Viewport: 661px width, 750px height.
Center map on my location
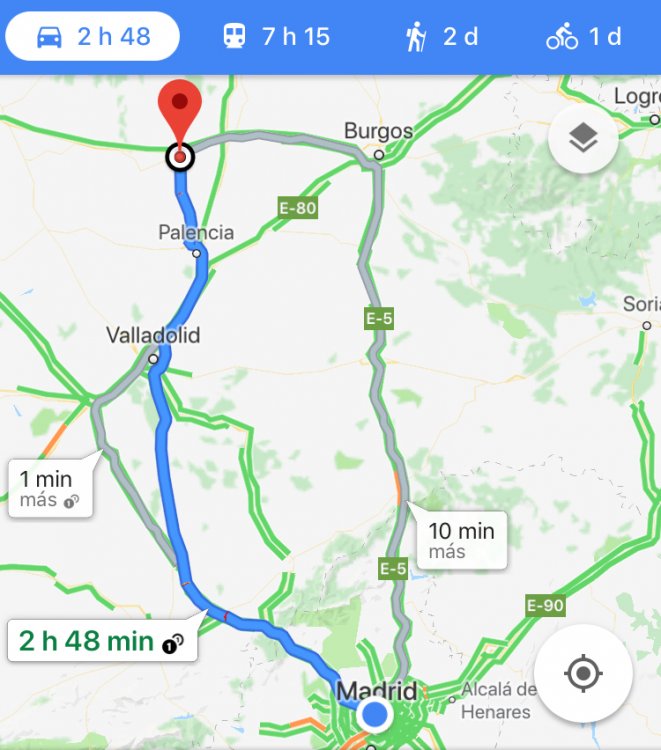click(583, 673)
